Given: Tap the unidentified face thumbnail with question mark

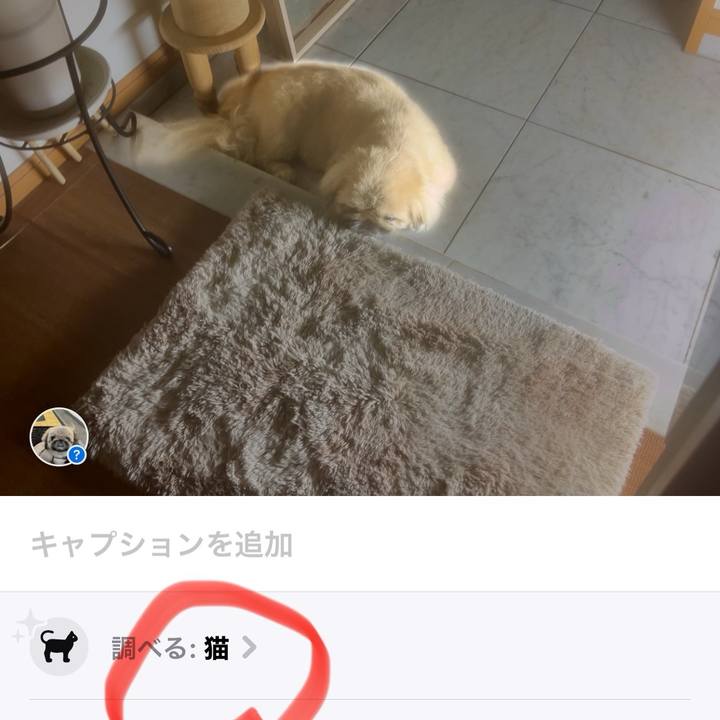Looking at the screenshot, I should [59, 437].
